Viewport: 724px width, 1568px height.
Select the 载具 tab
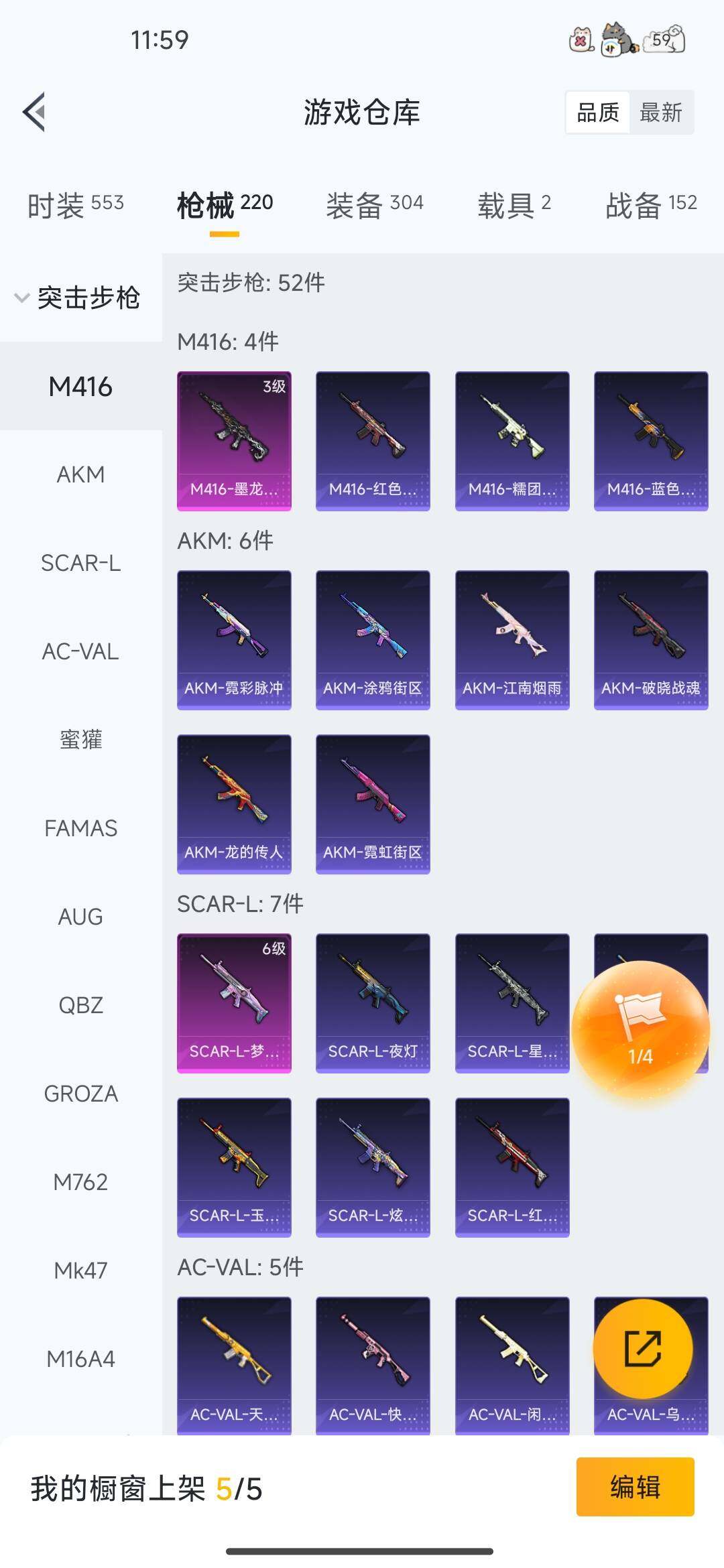tap(514, 204)
